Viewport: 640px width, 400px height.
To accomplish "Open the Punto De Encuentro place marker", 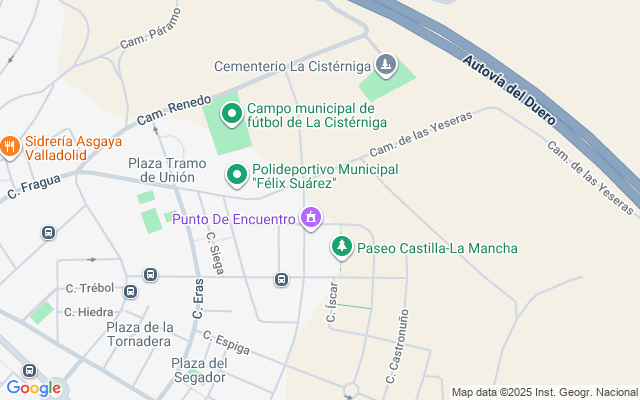I will point(311,217).
